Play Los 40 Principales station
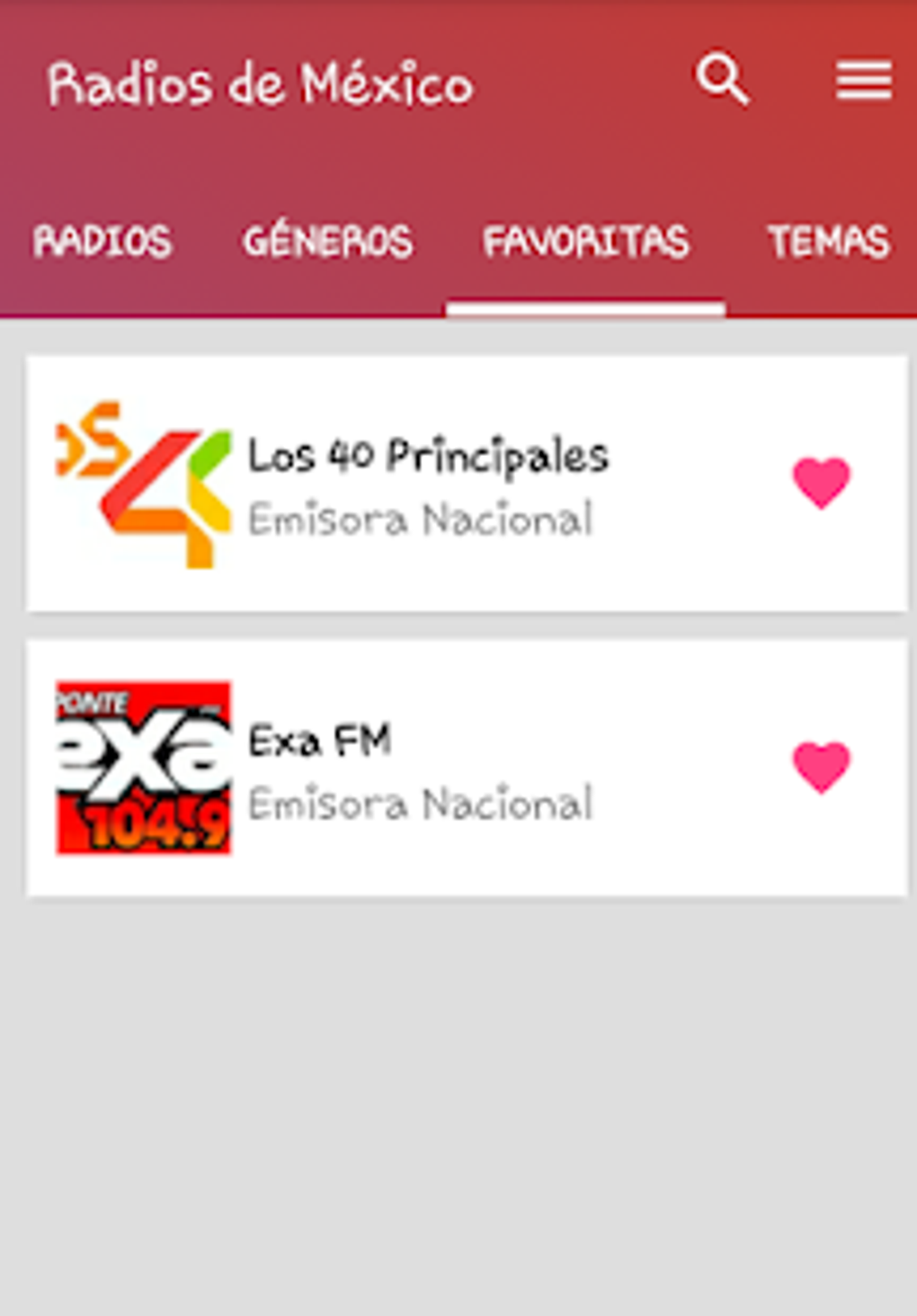917x1316 pixels. click(428, 484)
